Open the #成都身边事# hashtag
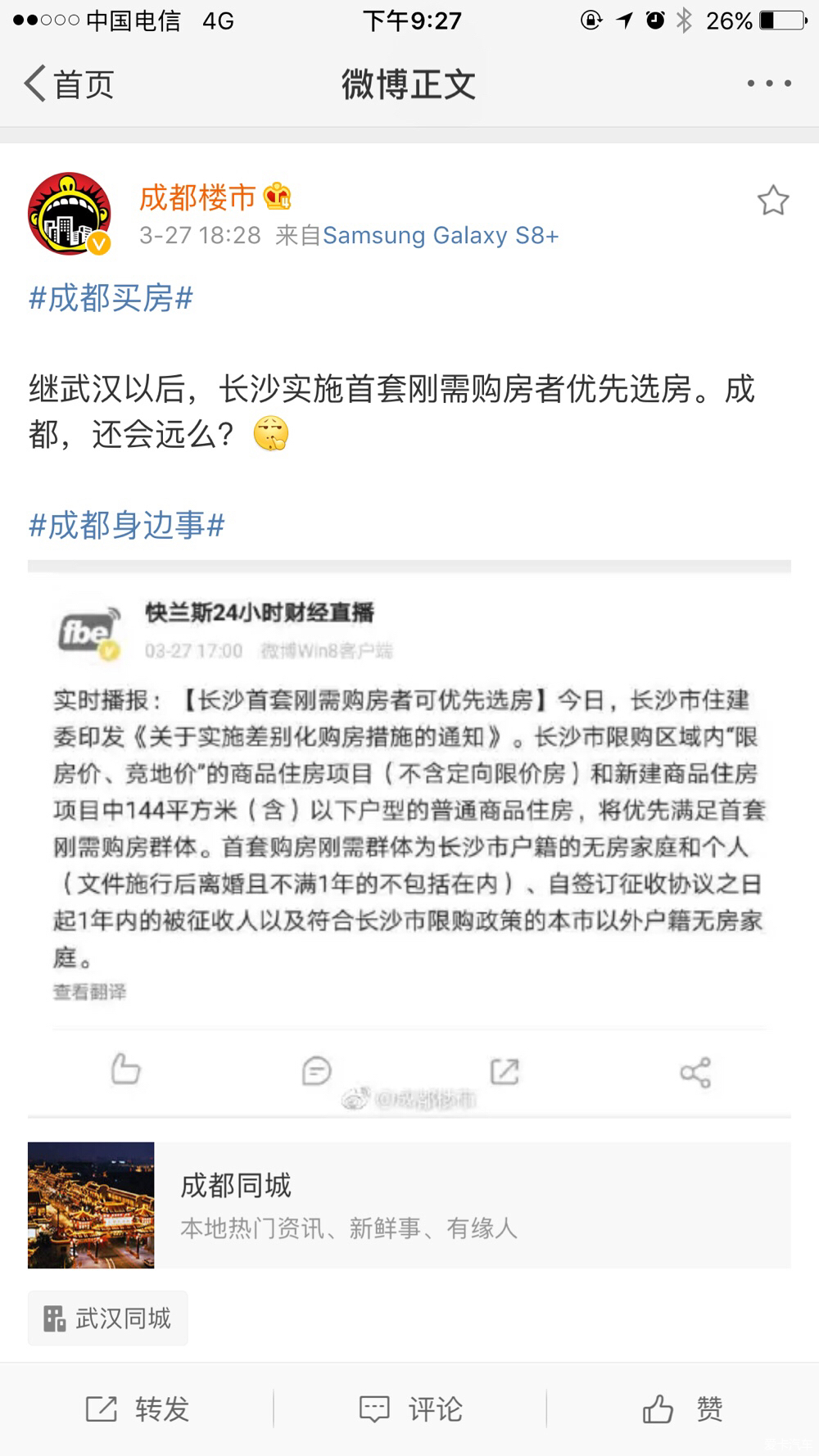Image resolution: width=819 pixels, height=1456 pixels. (x=127, y=525)
